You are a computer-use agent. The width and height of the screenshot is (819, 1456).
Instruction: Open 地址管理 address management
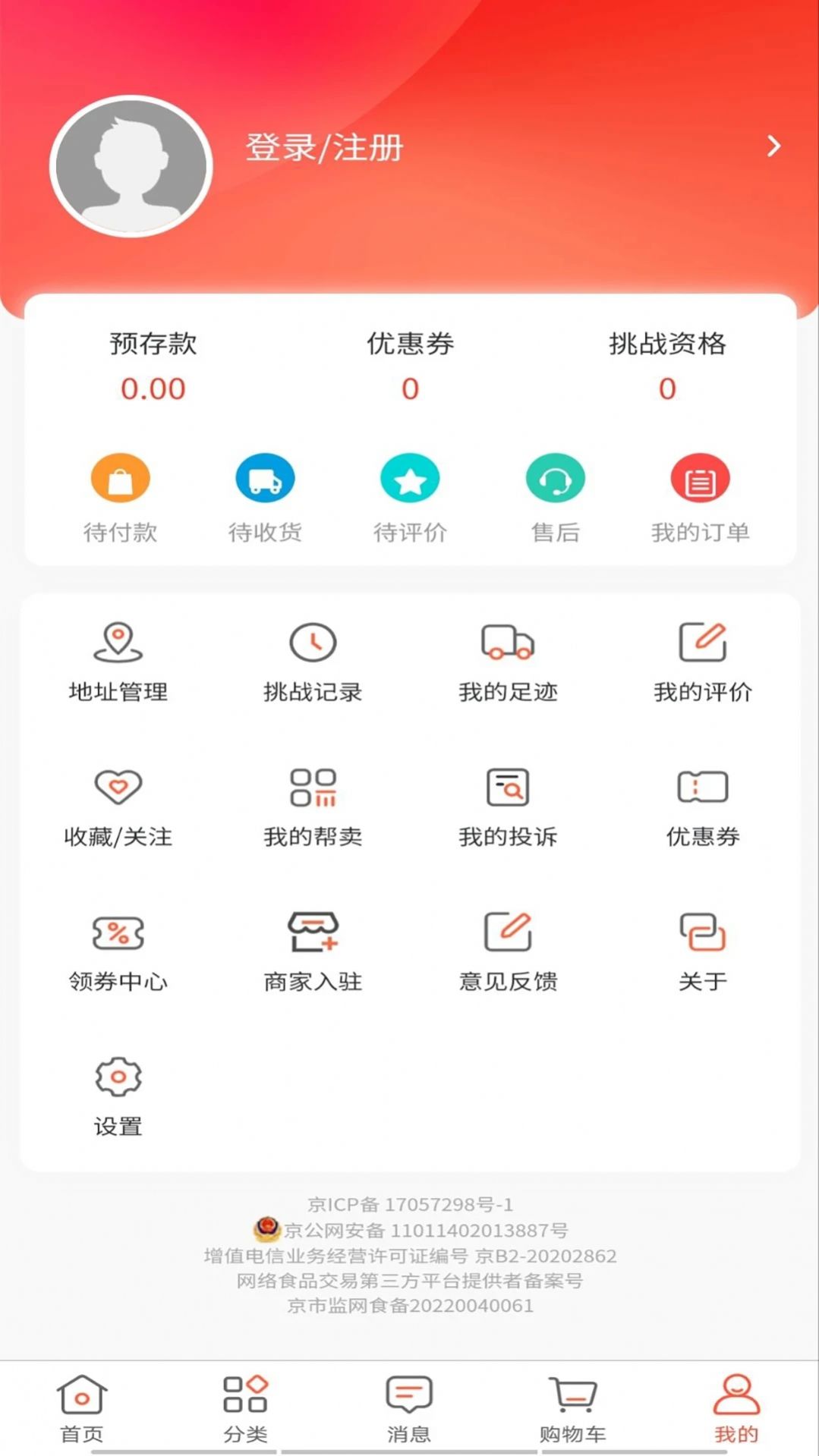coord(118,662)
